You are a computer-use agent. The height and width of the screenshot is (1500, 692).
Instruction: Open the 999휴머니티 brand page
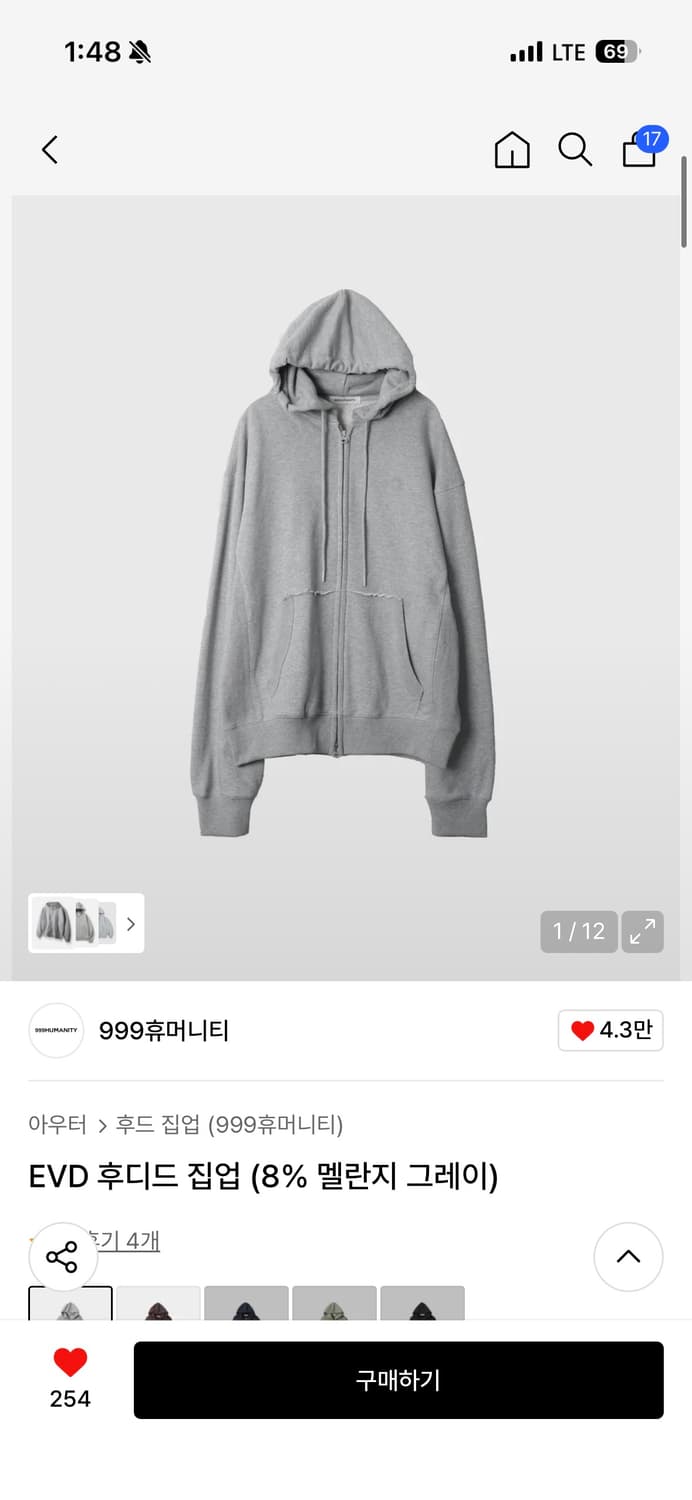[163, 1030]
